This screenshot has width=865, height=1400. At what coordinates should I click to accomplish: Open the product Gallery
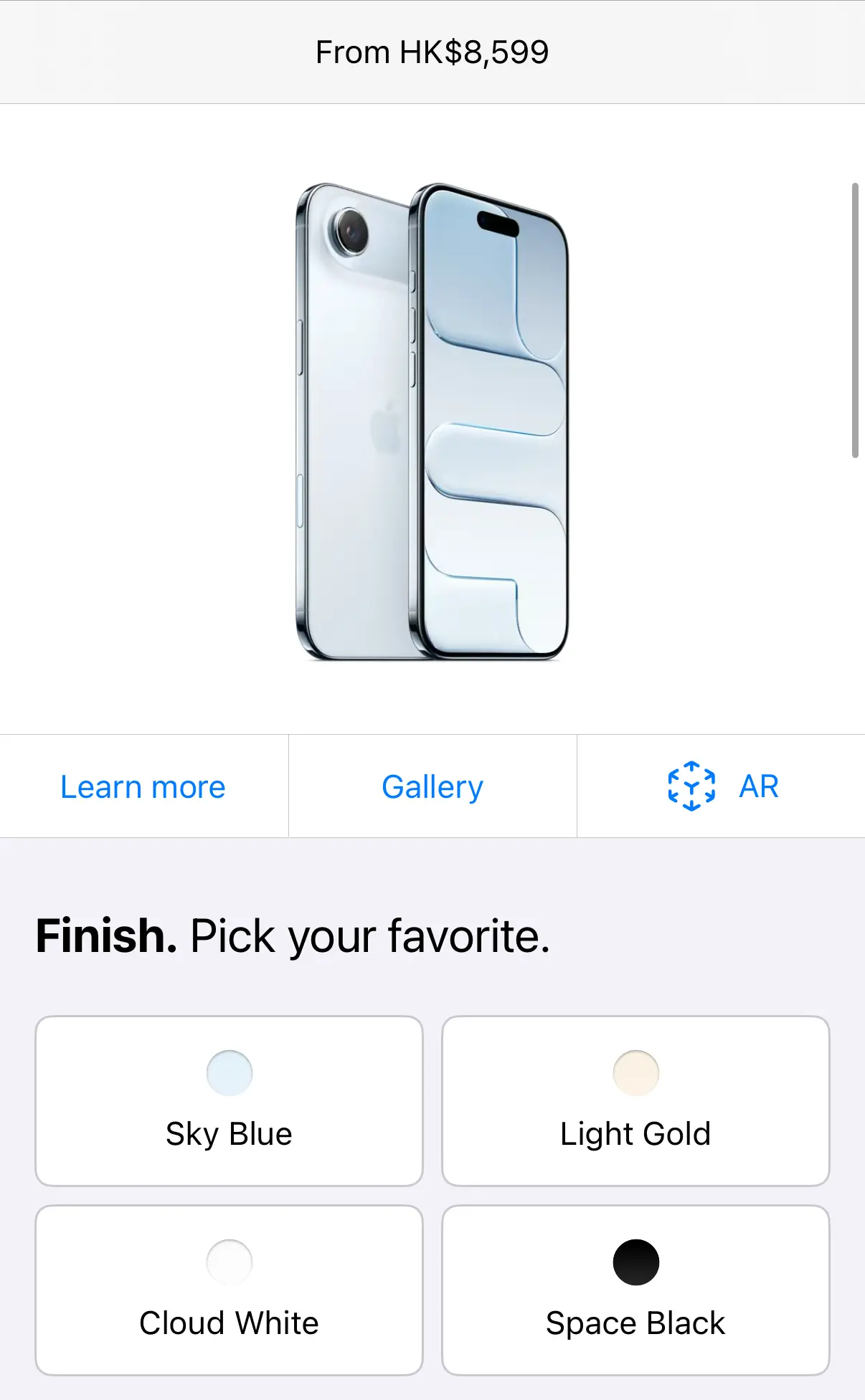(432, 786)
